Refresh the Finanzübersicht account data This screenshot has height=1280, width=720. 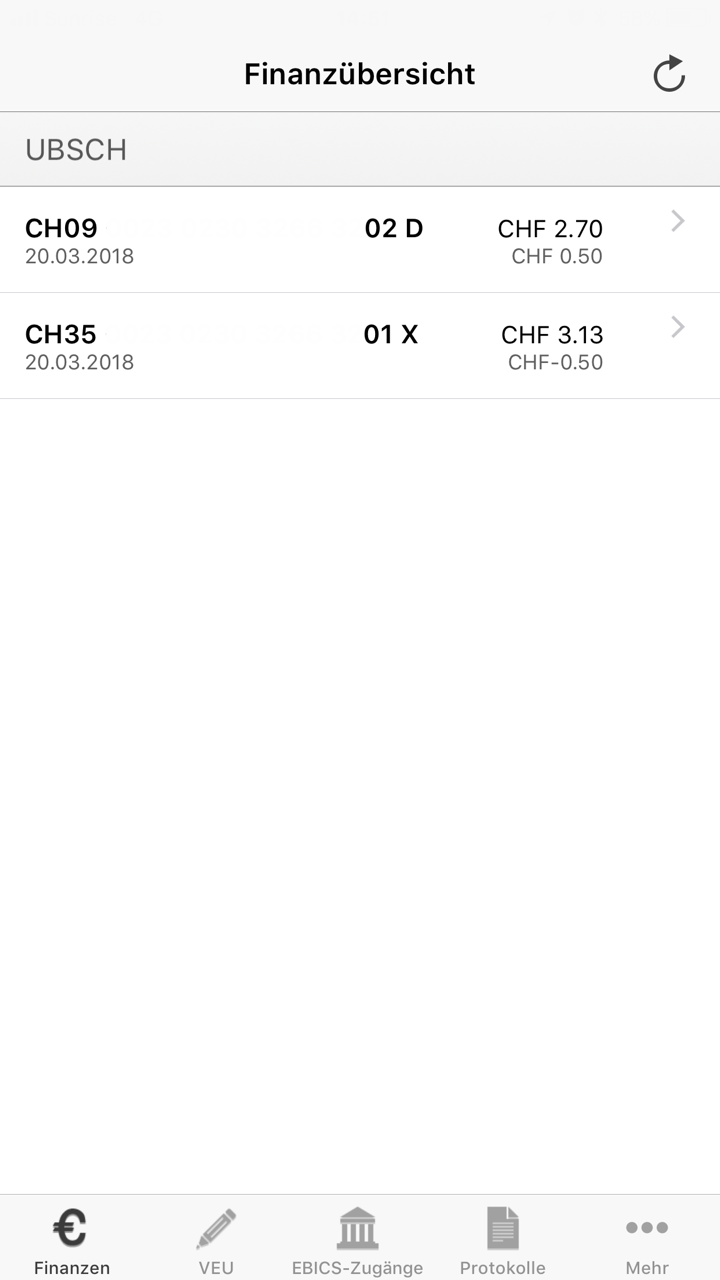point(669,74)
